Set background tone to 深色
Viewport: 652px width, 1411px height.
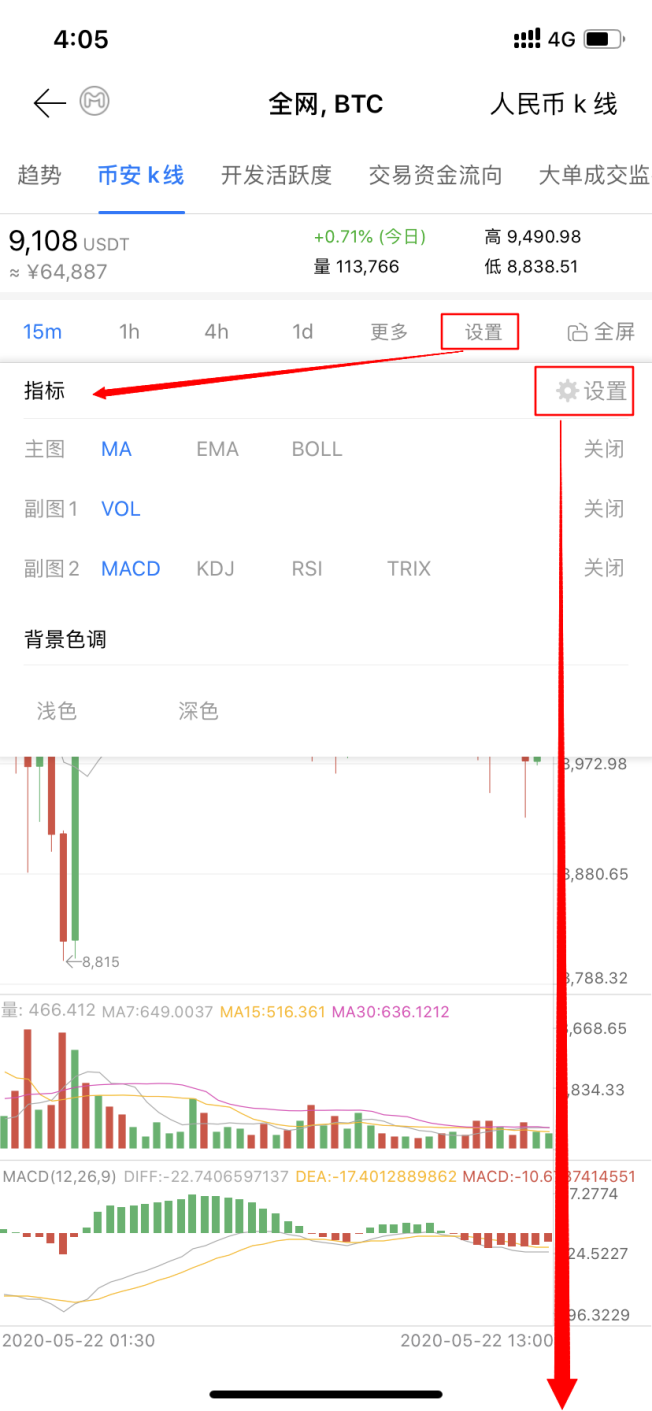click(199, 711)
